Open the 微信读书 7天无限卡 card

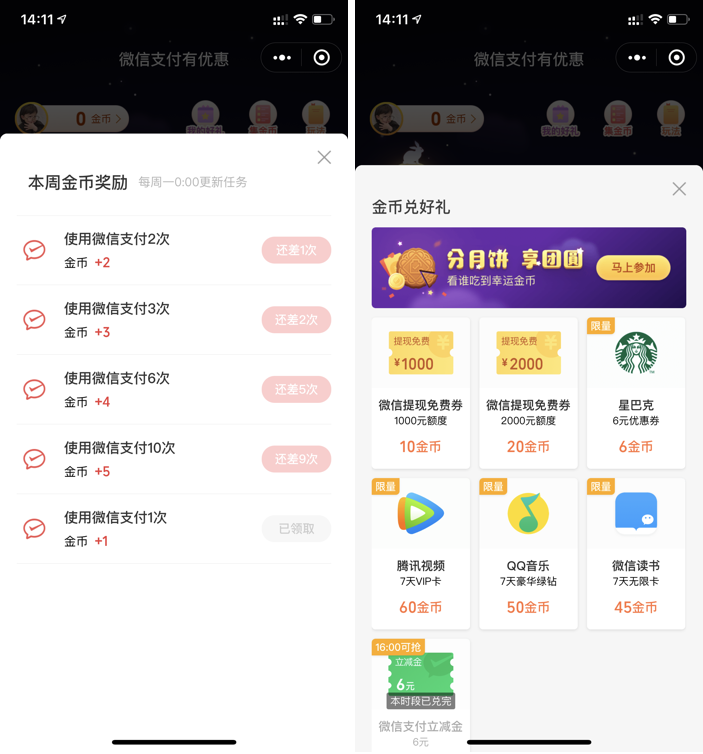point(636,553)
